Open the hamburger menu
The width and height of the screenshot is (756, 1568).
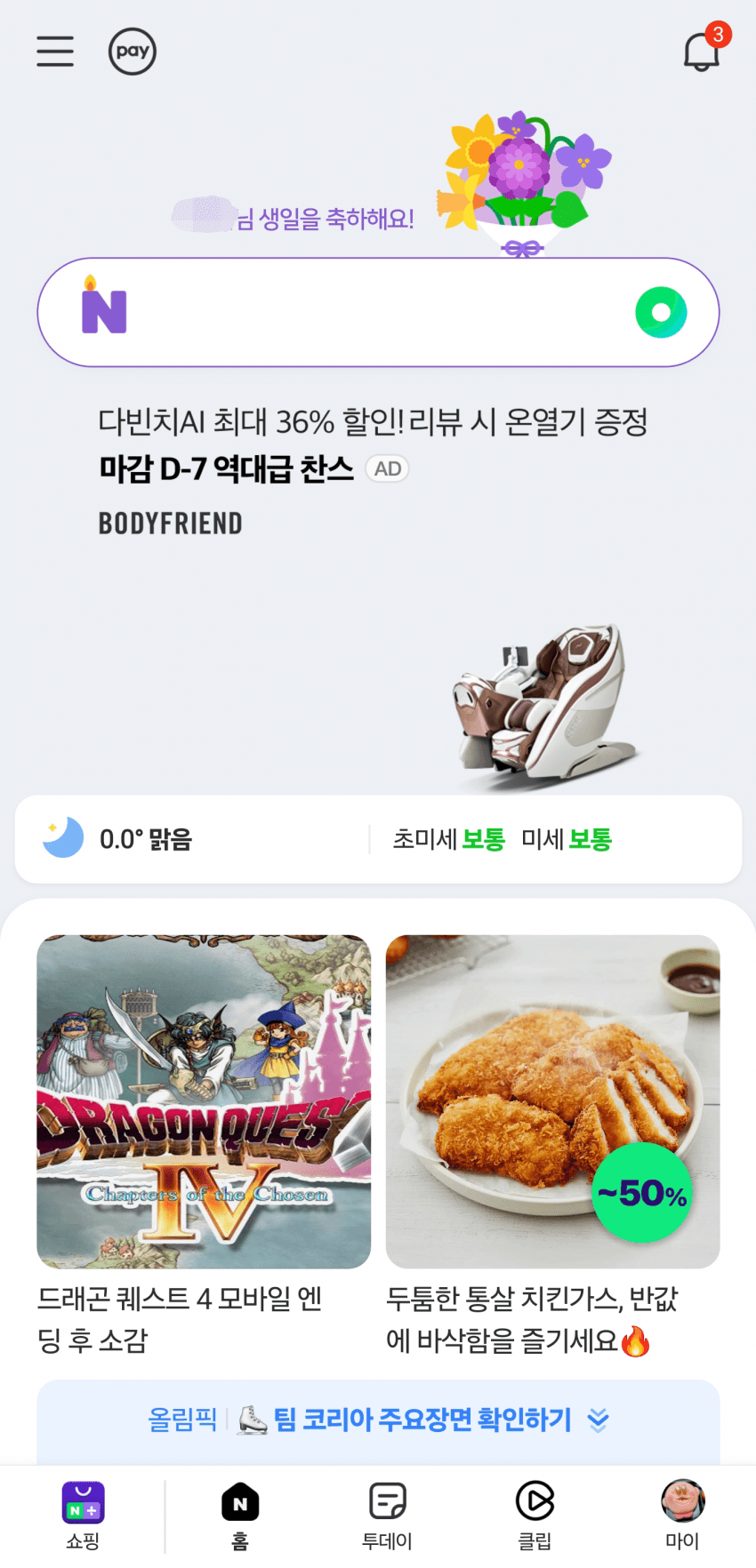pos(55,52)
